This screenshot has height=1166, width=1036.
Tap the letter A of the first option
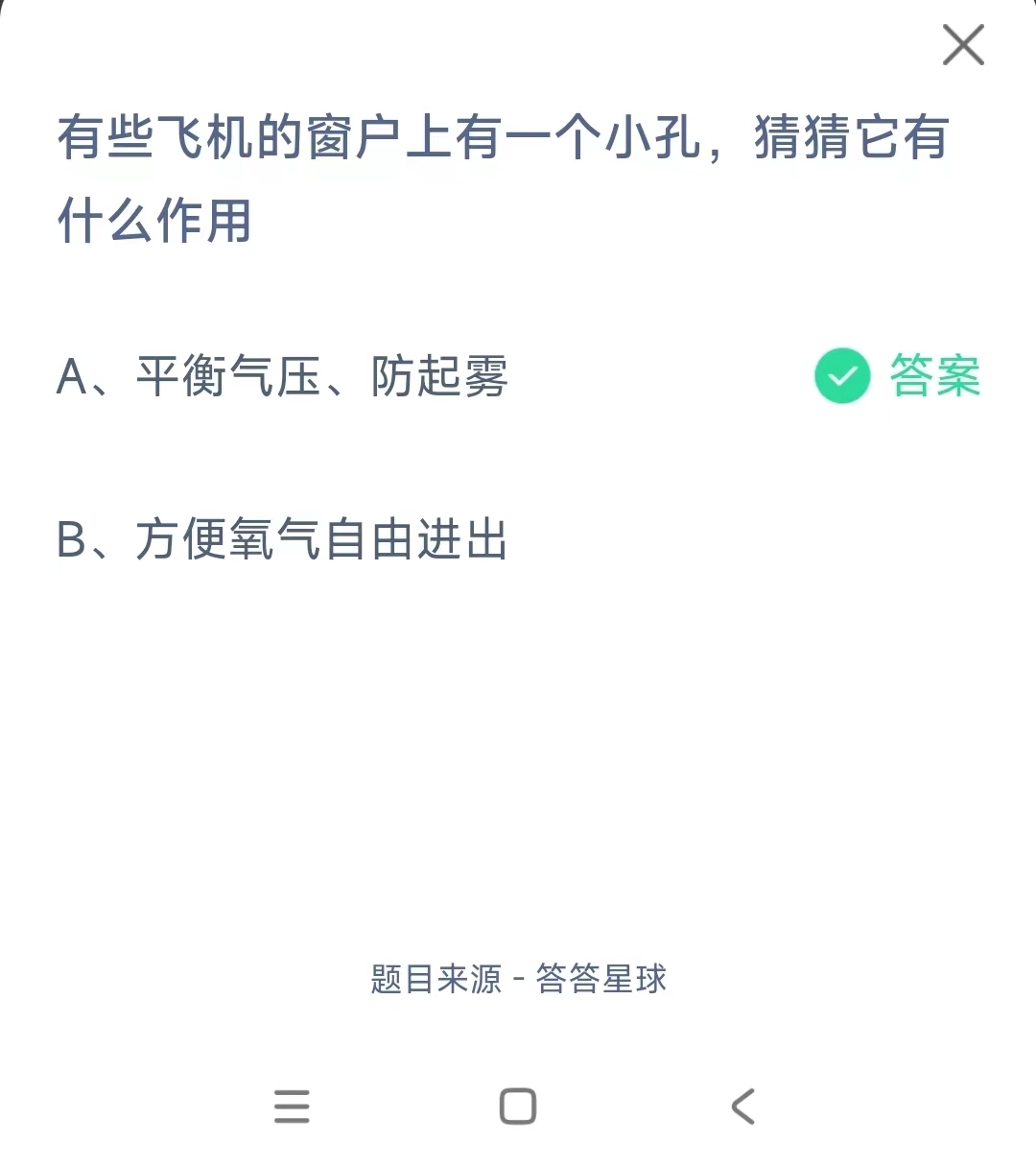(x=72, y=376)
